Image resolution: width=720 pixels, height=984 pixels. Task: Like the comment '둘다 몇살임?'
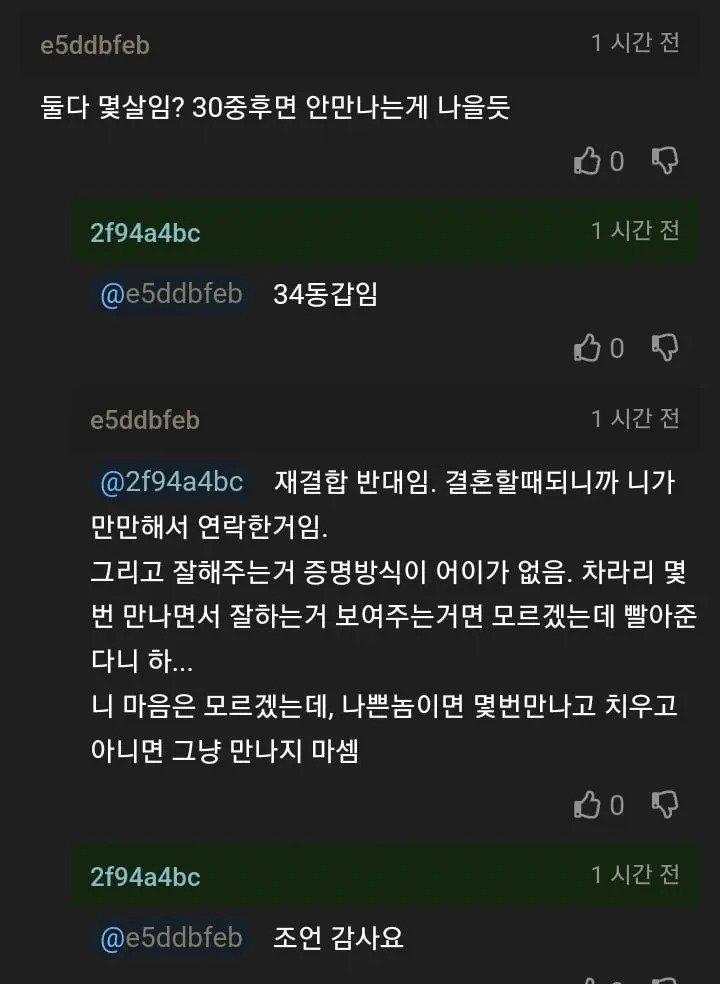tap(588, 161)
